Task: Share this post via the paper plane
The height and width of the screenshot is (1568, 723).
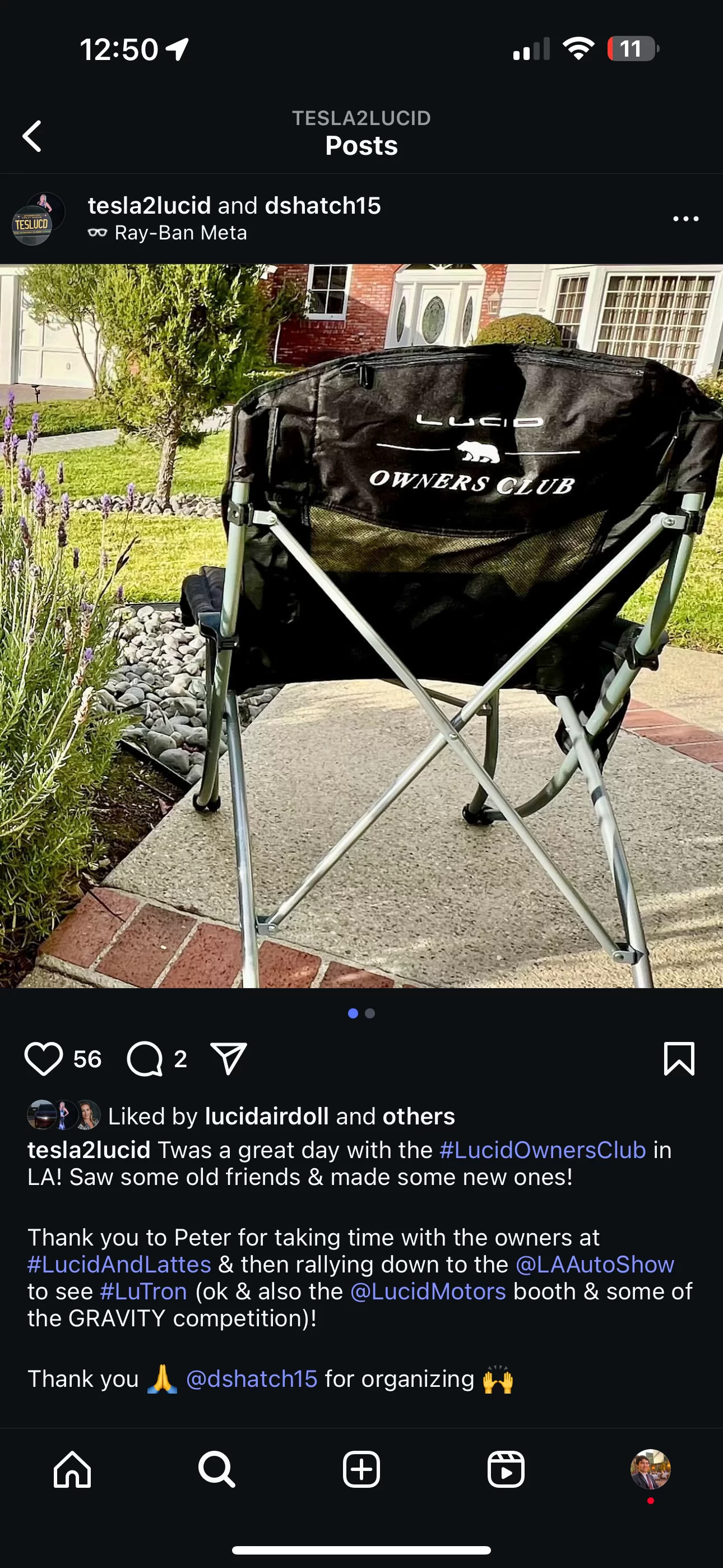Action: pos(228,1059)
